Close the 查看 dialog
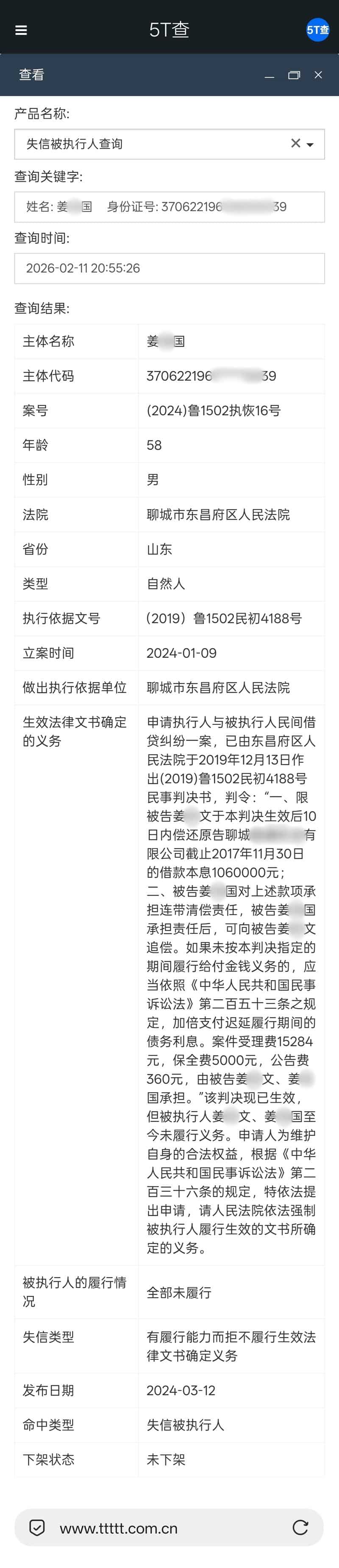This screenshot has height=1568, width=339. tap(318, 75)
